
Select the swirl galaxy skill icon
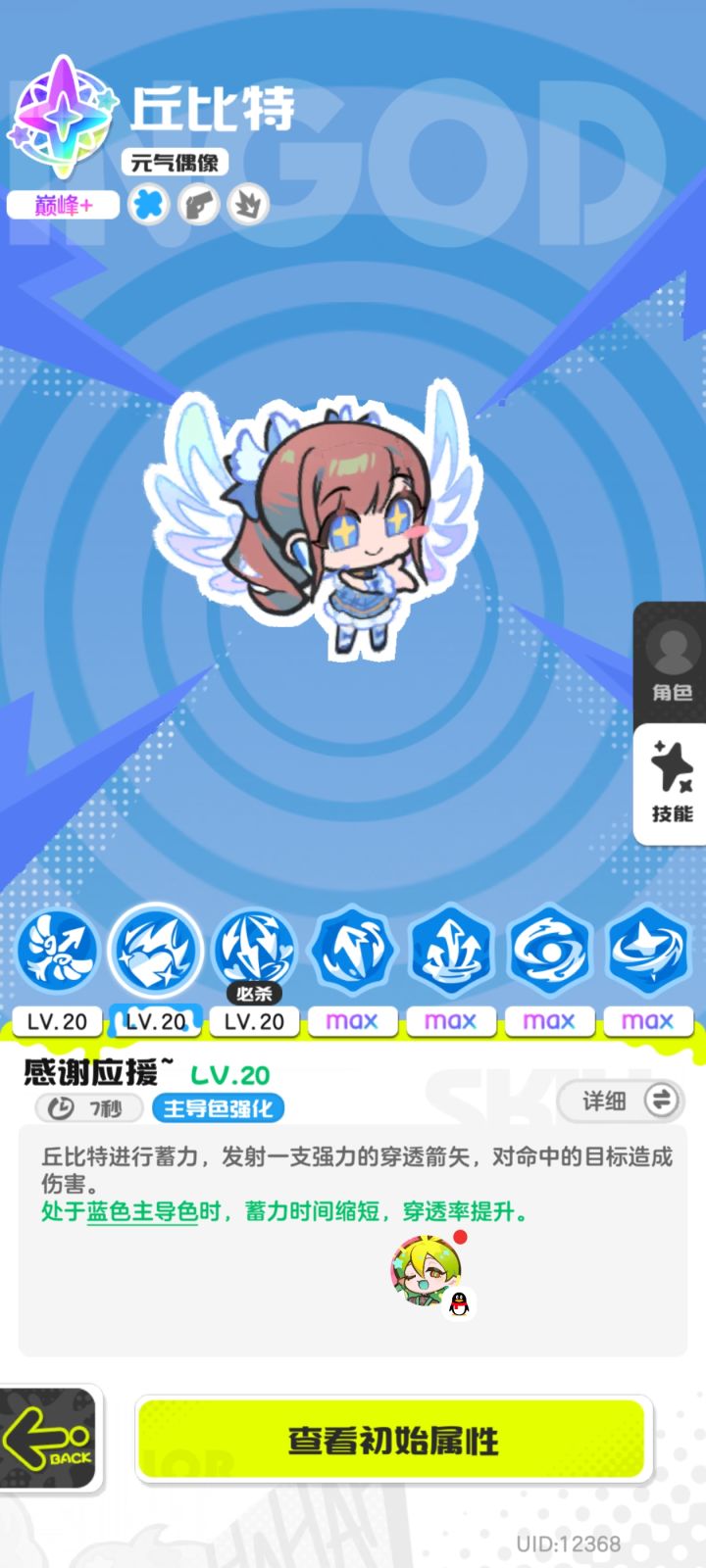click(549, 951)
